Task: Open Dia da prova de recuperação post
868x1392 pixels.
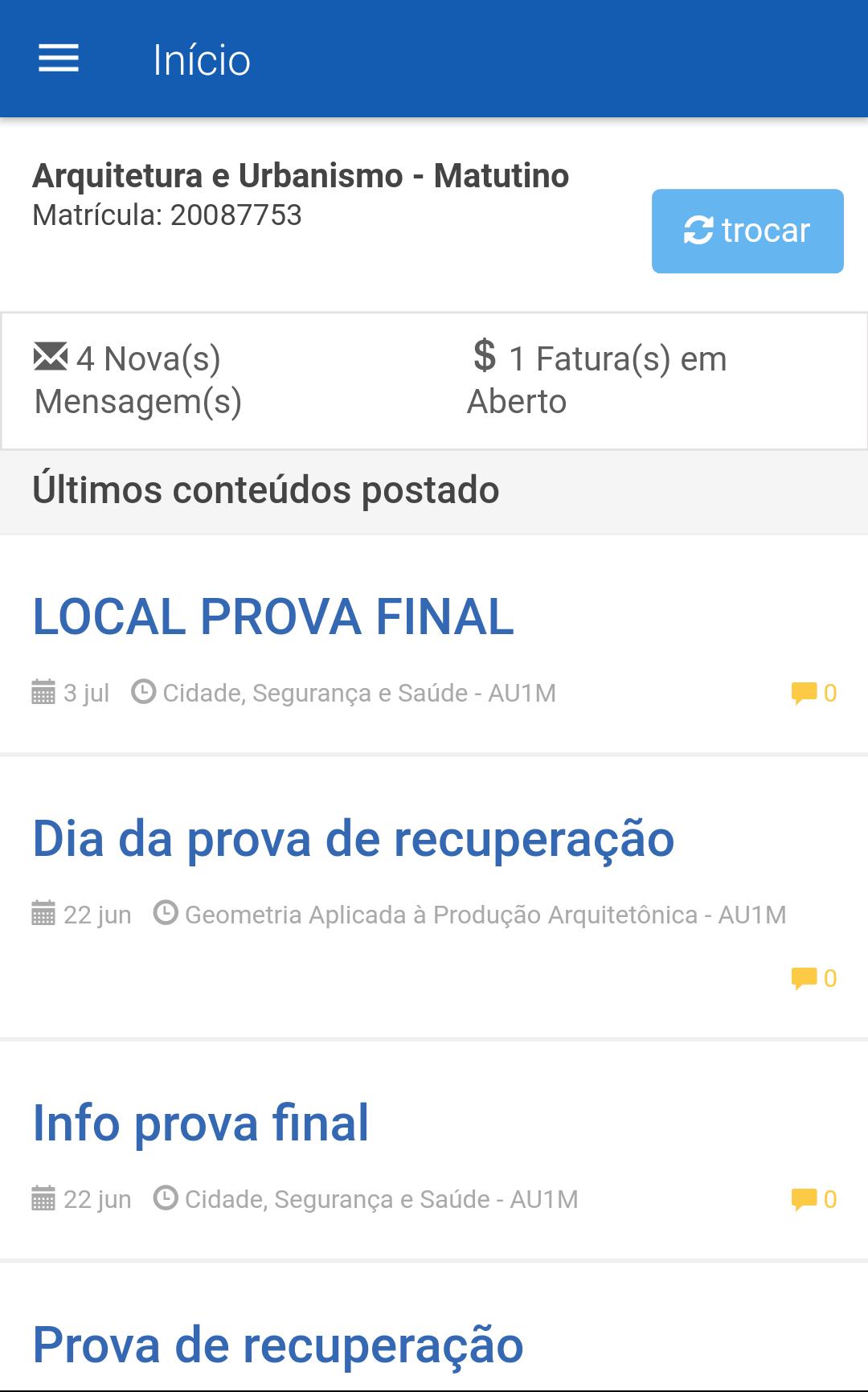Action: point(354,839)
